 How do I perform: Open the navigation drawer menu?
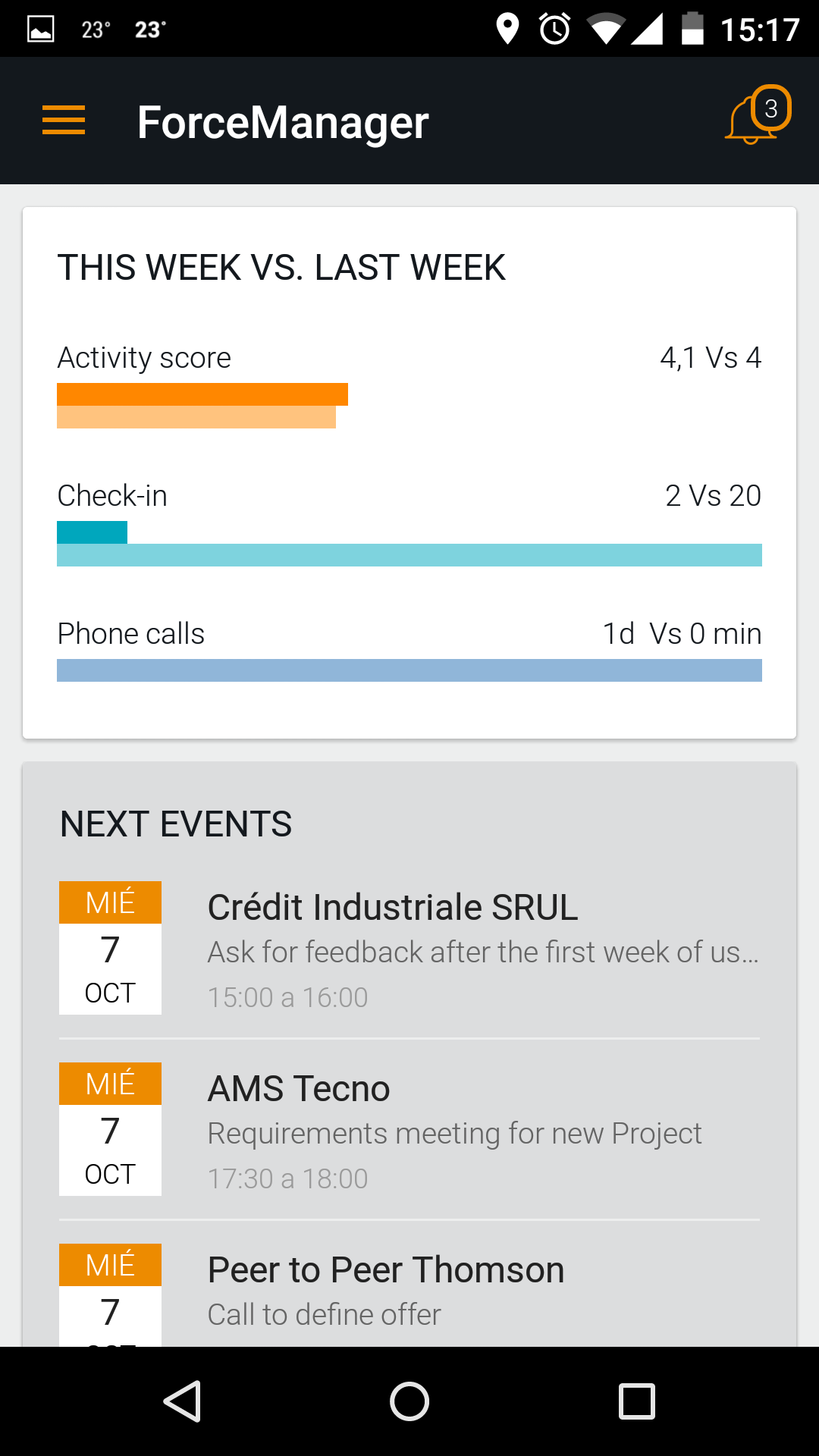click(63, 120)
